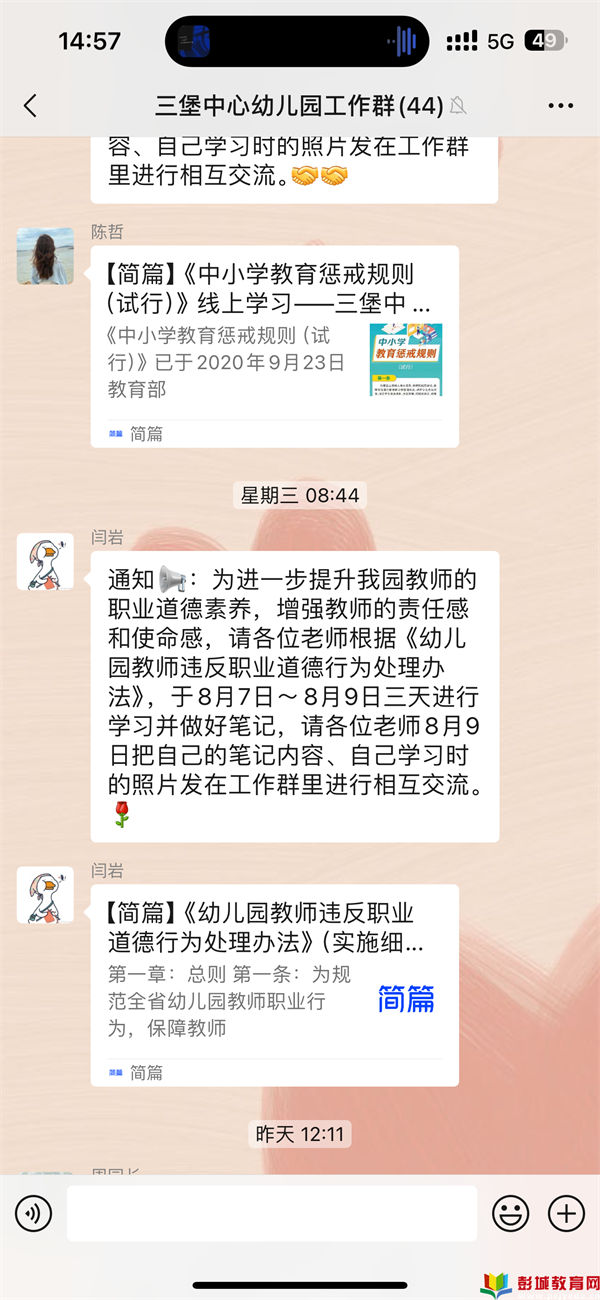This screenshot has height=1300, width=600.
Task: Switch to voice message input
Action: pyautogui.click(x=33, y=1214)
